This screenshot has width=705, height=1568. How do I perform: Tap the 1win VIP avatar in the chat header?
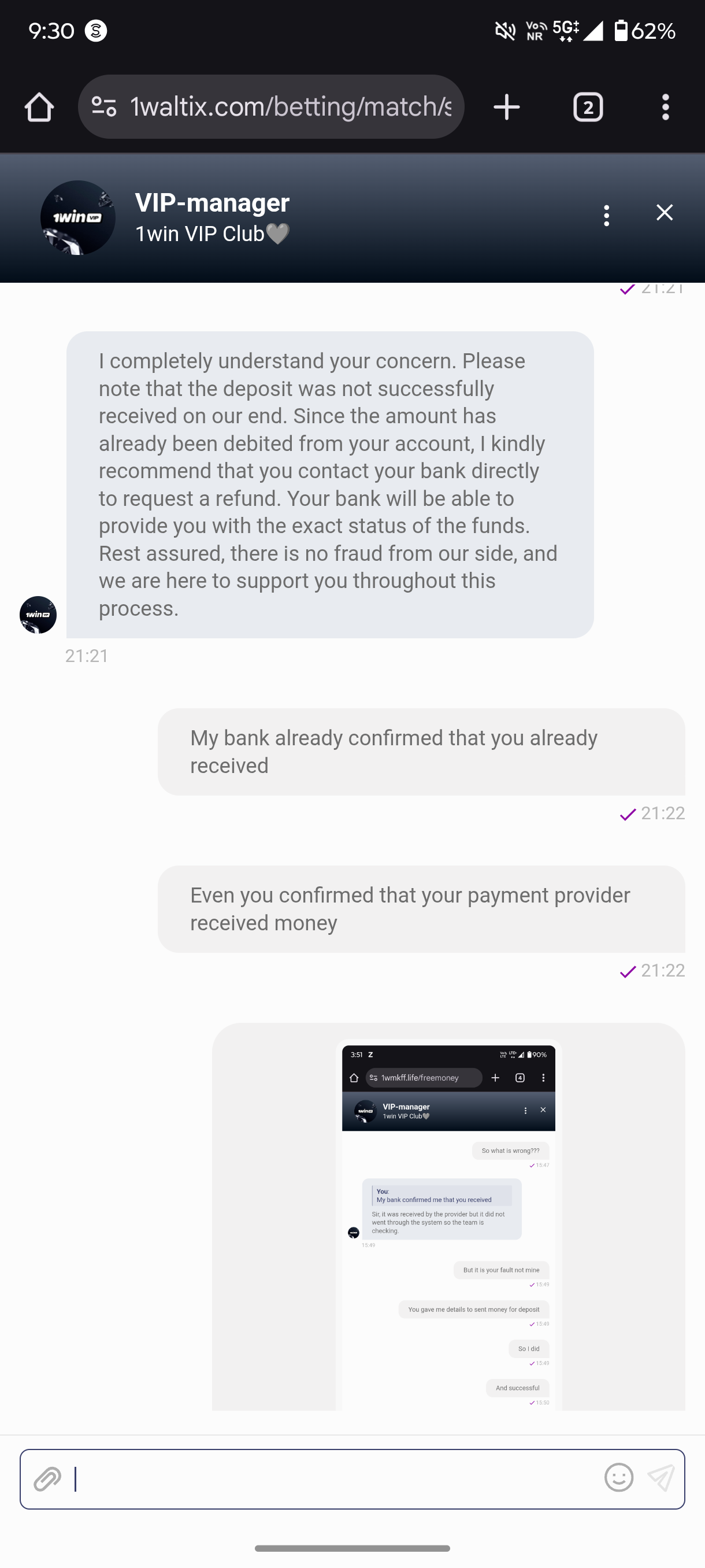(78, 217)
